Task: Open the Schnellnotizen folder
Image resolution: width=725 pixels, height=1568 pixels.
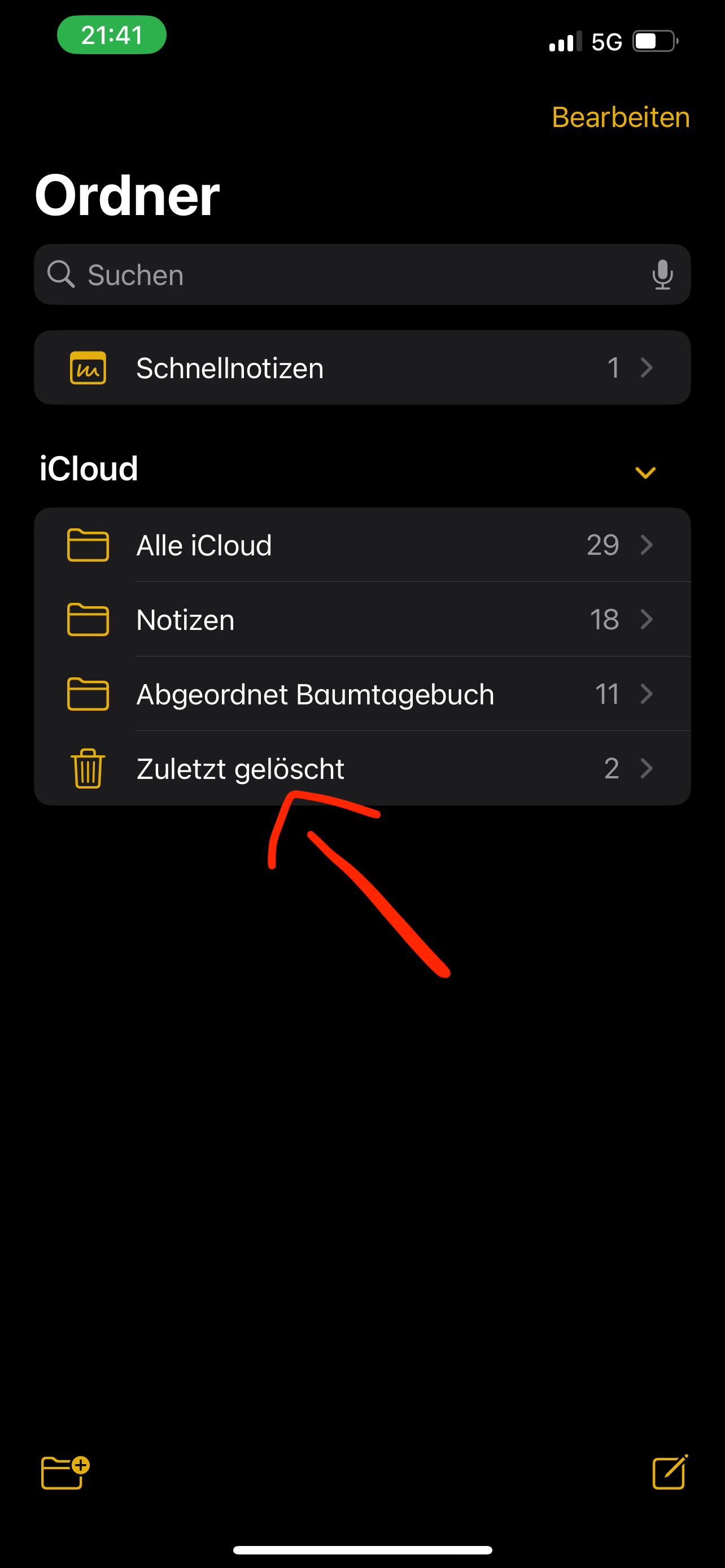Action: [x=361, y=367]
